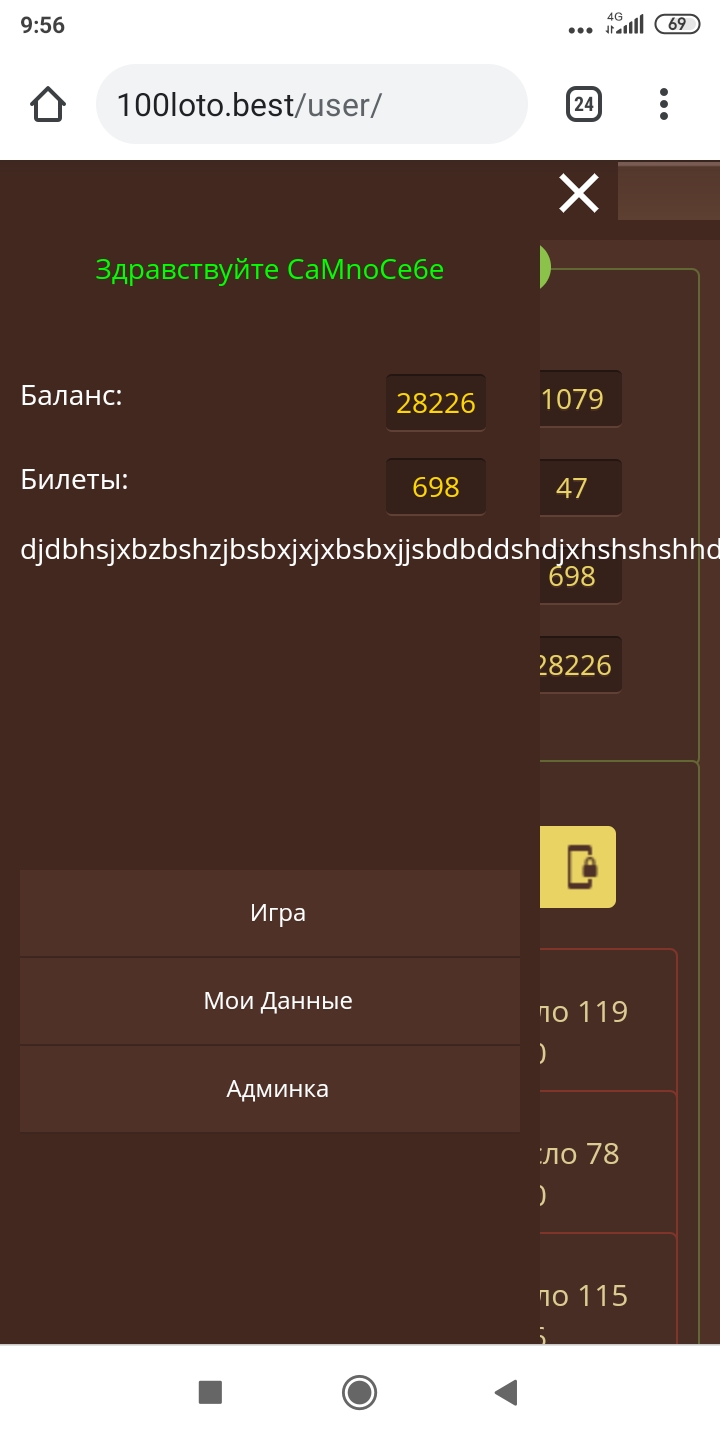This screenshot has width=720, height=1440.
Task: Open the browser tabs switcher showing 24
Action: click(x=584, y=104)
